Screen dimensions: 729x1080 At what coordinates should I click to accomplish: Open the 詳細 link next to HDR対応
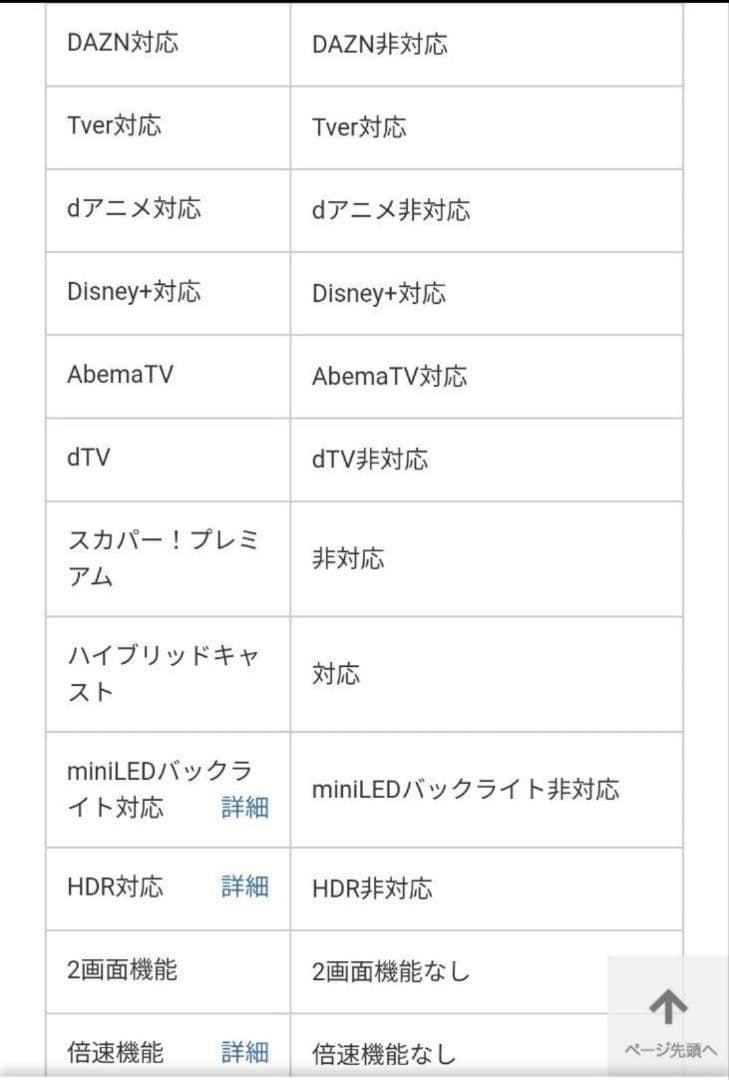(x=243, y=887)
